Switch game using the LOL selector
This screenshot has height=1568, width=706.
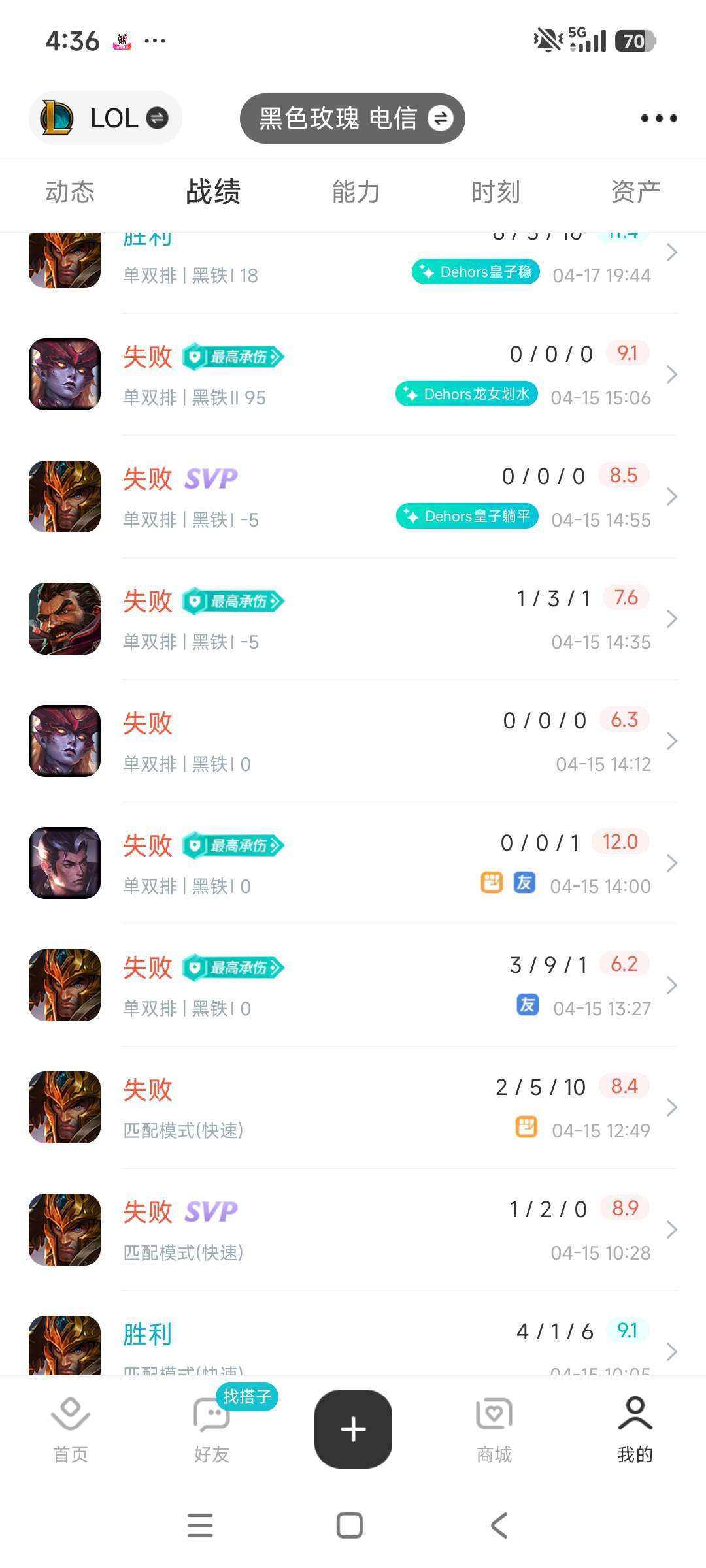pos(106,118)
